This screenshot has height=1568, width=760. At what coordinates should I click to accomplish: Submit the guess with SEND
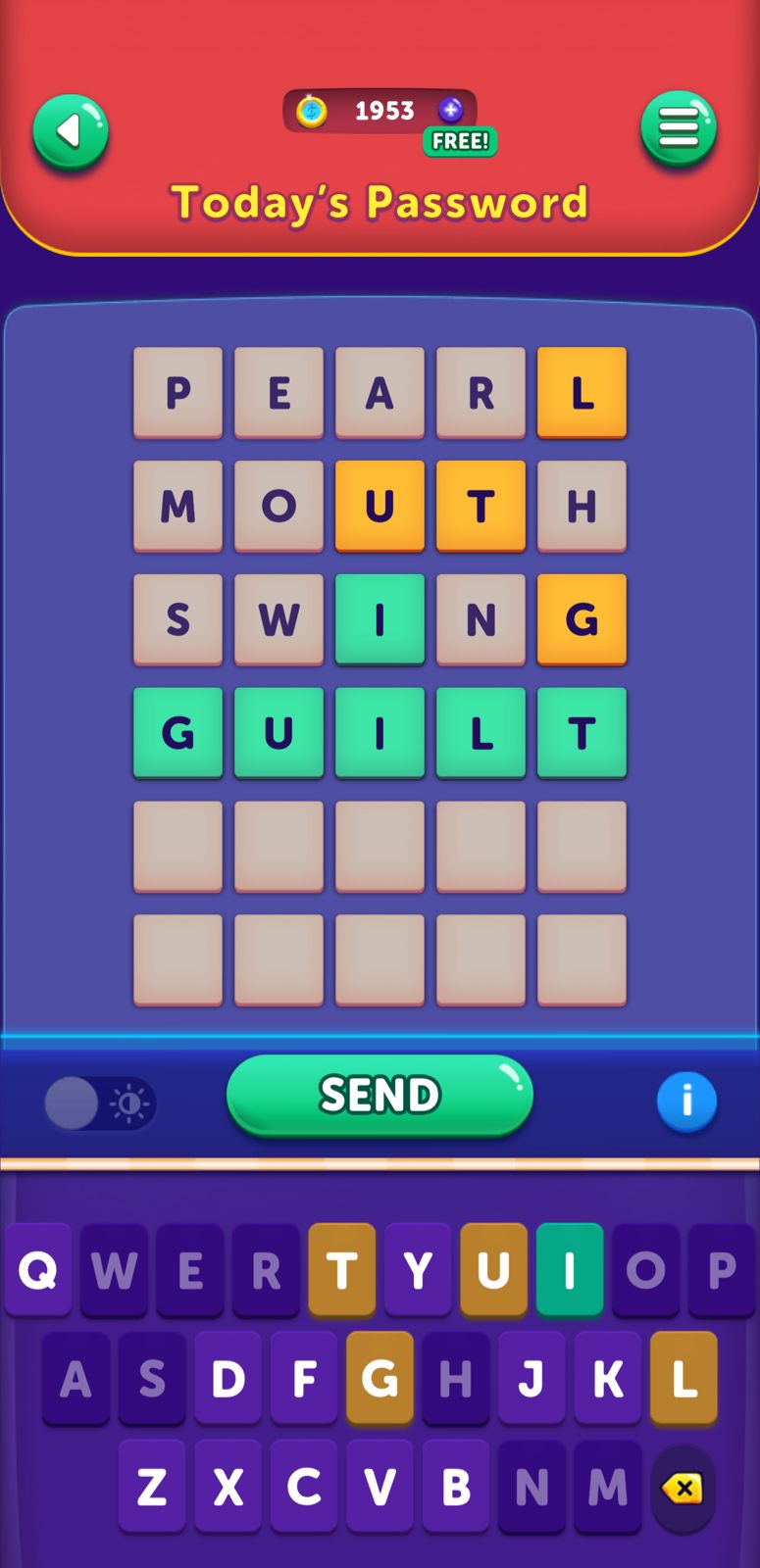[380, 1095]
